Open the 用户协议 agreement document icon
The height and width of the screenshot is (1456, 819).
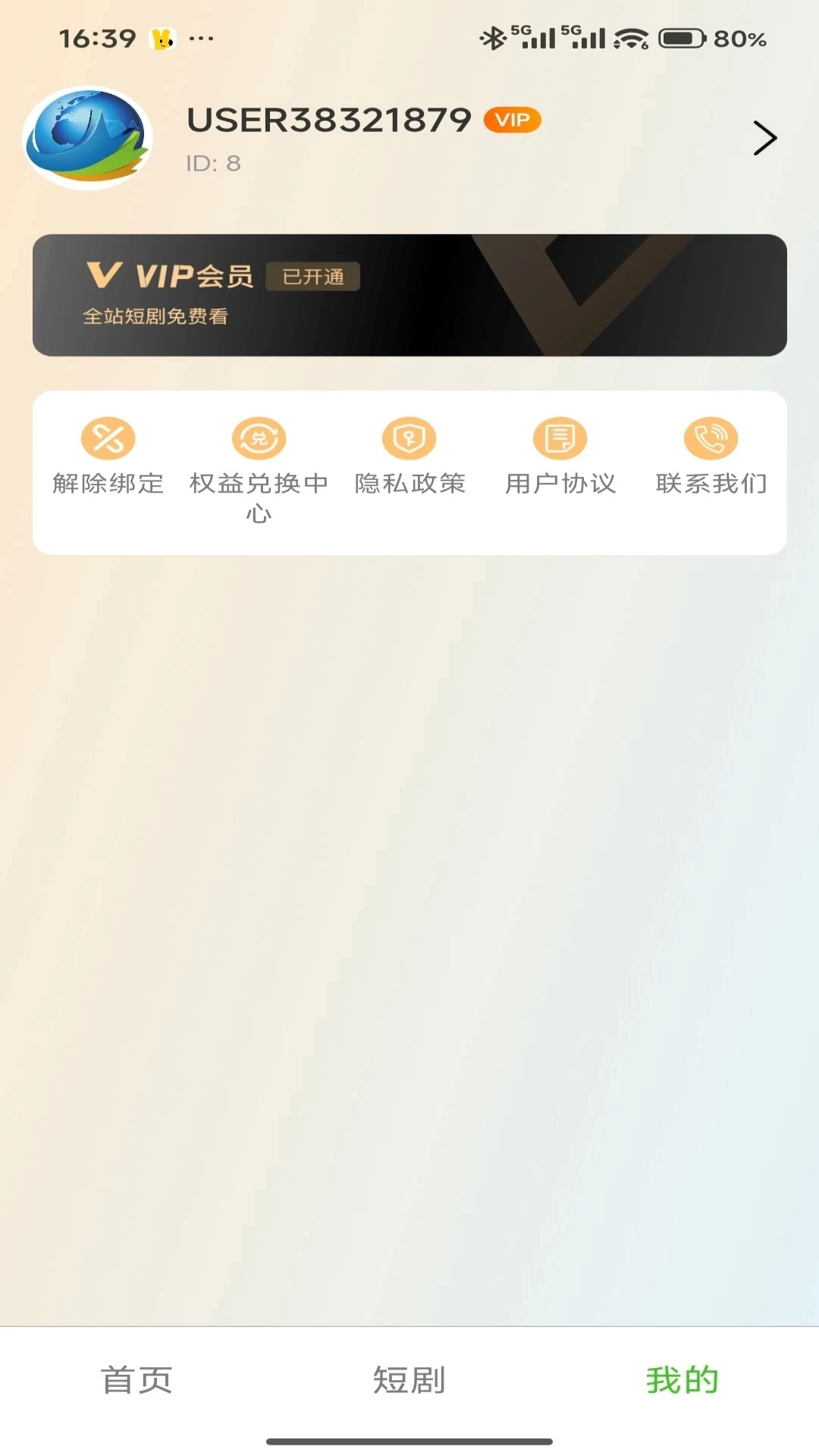(x=560, y=438)
